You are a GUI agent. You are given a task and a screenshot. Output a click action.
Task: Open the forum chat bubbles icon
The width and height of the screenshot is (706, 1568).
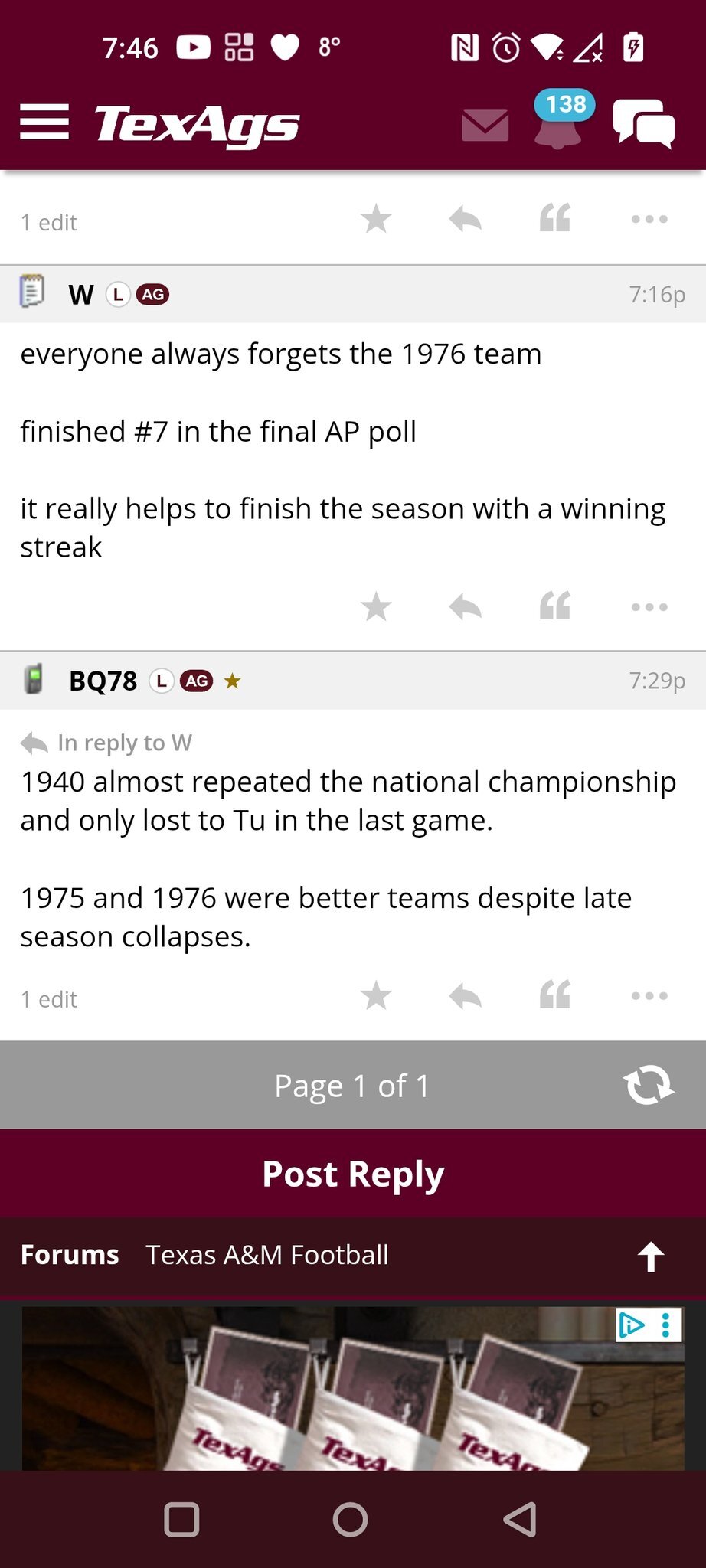click(643, 124)
